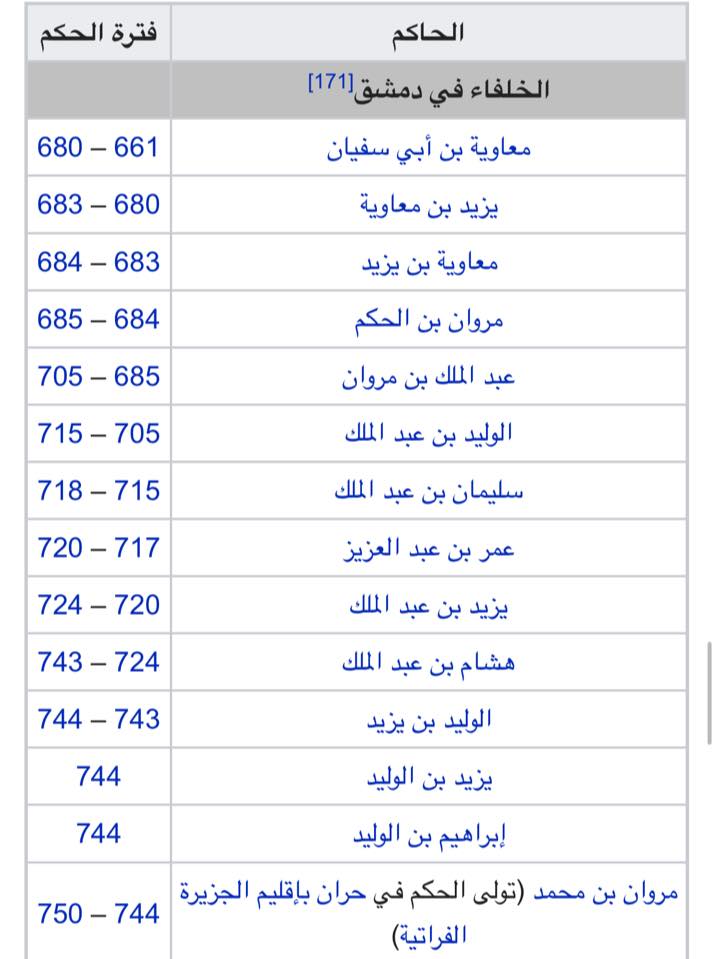Open the هشام بن عبد الملك article
Viewport: 717px width, 959px height.
[x=428, y=662]
